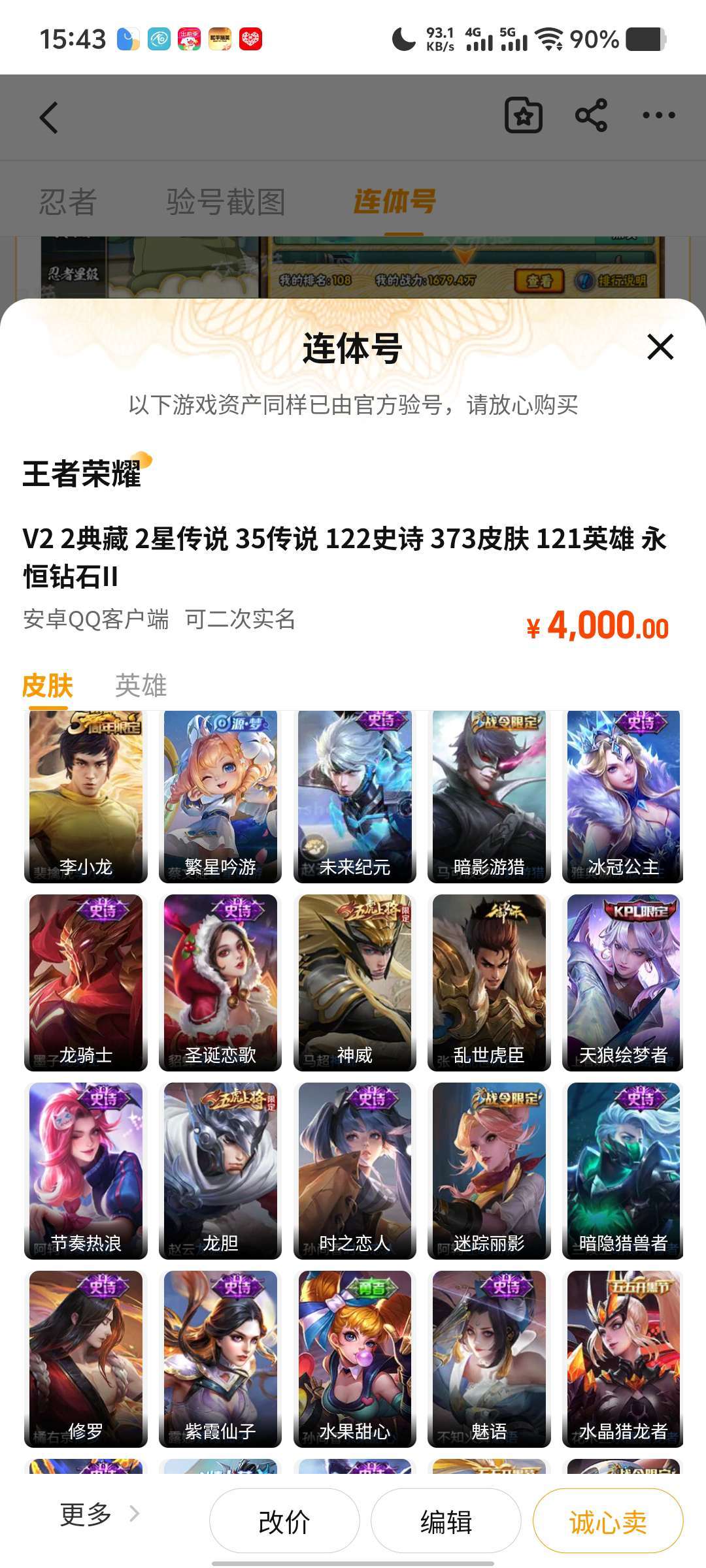View the 修罗 skin tile
The image size is (706, 1568).
(x=86, y=1358)
